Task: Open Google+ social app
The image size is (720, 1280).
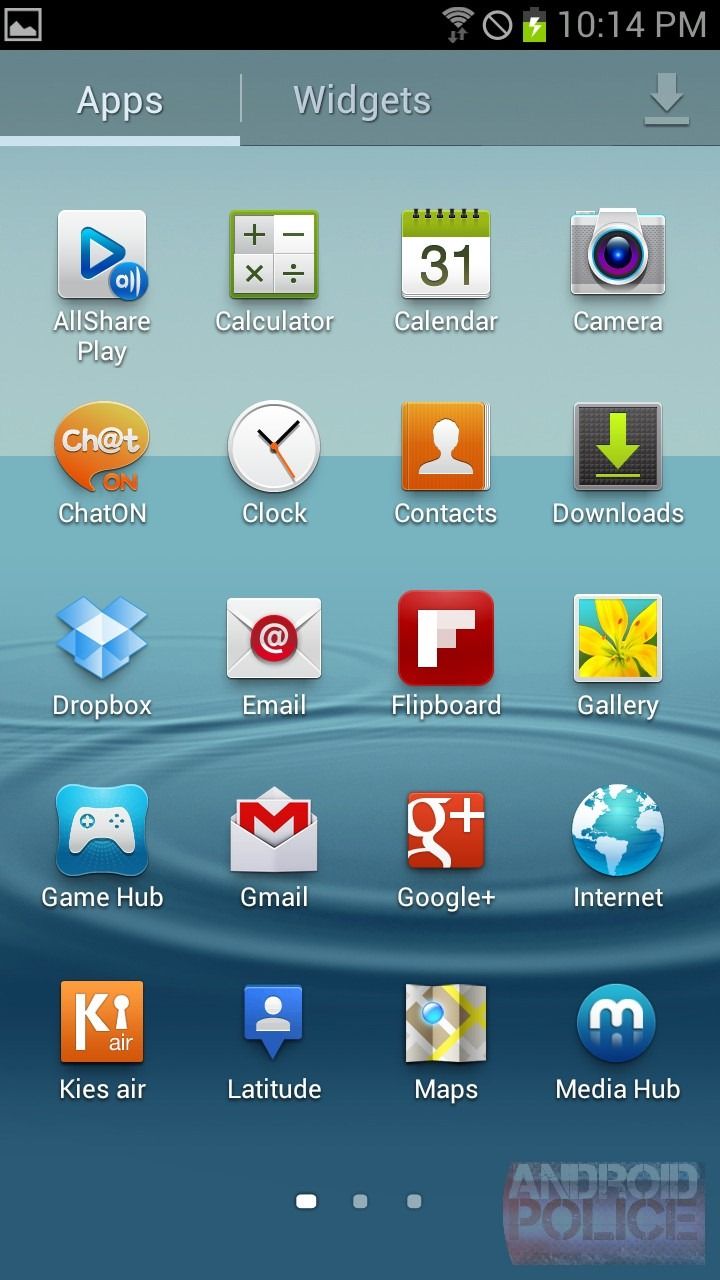Action: (x=446, y=829)
